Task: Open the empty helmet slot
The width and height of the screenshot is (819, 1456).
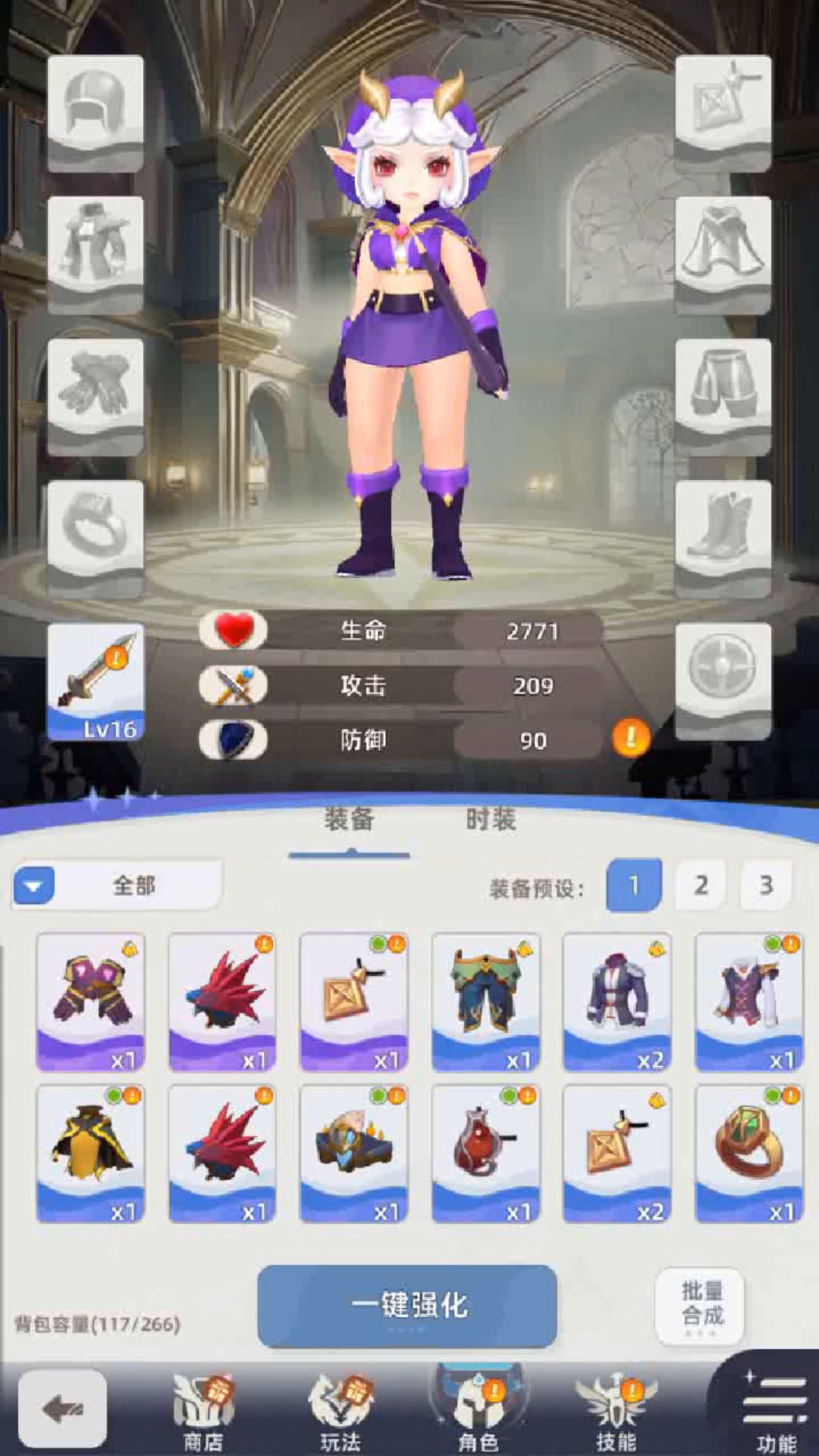Action: point(96,112)
